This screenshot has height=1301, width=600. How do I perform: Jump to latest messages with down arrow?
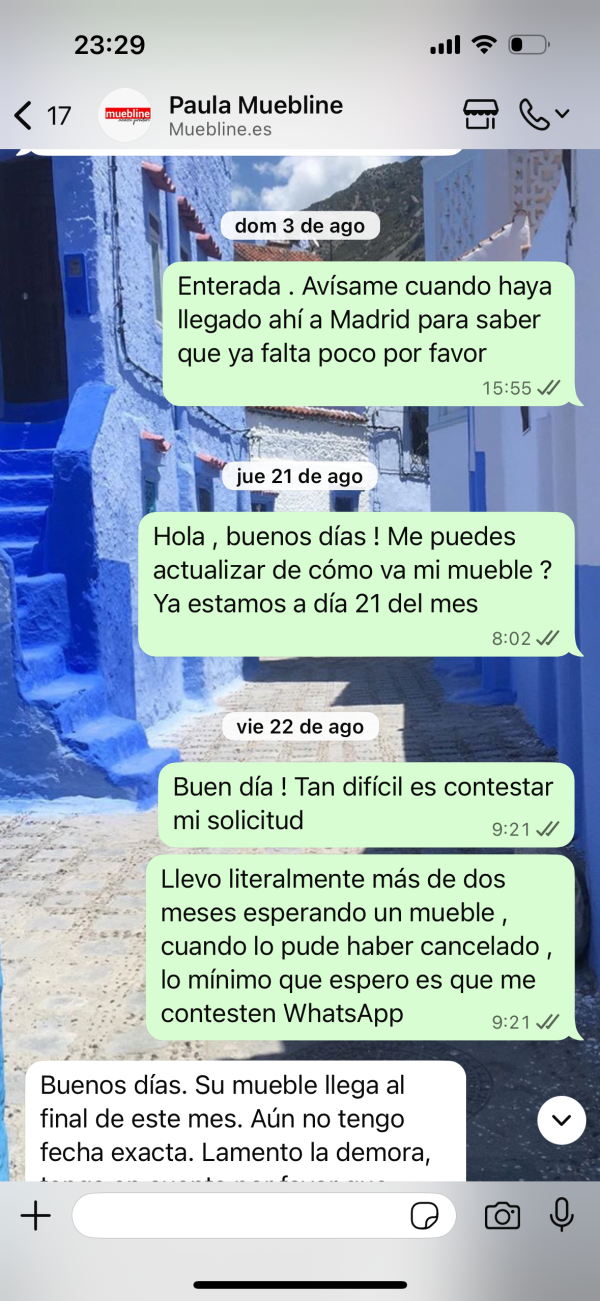coord(561,1119)
